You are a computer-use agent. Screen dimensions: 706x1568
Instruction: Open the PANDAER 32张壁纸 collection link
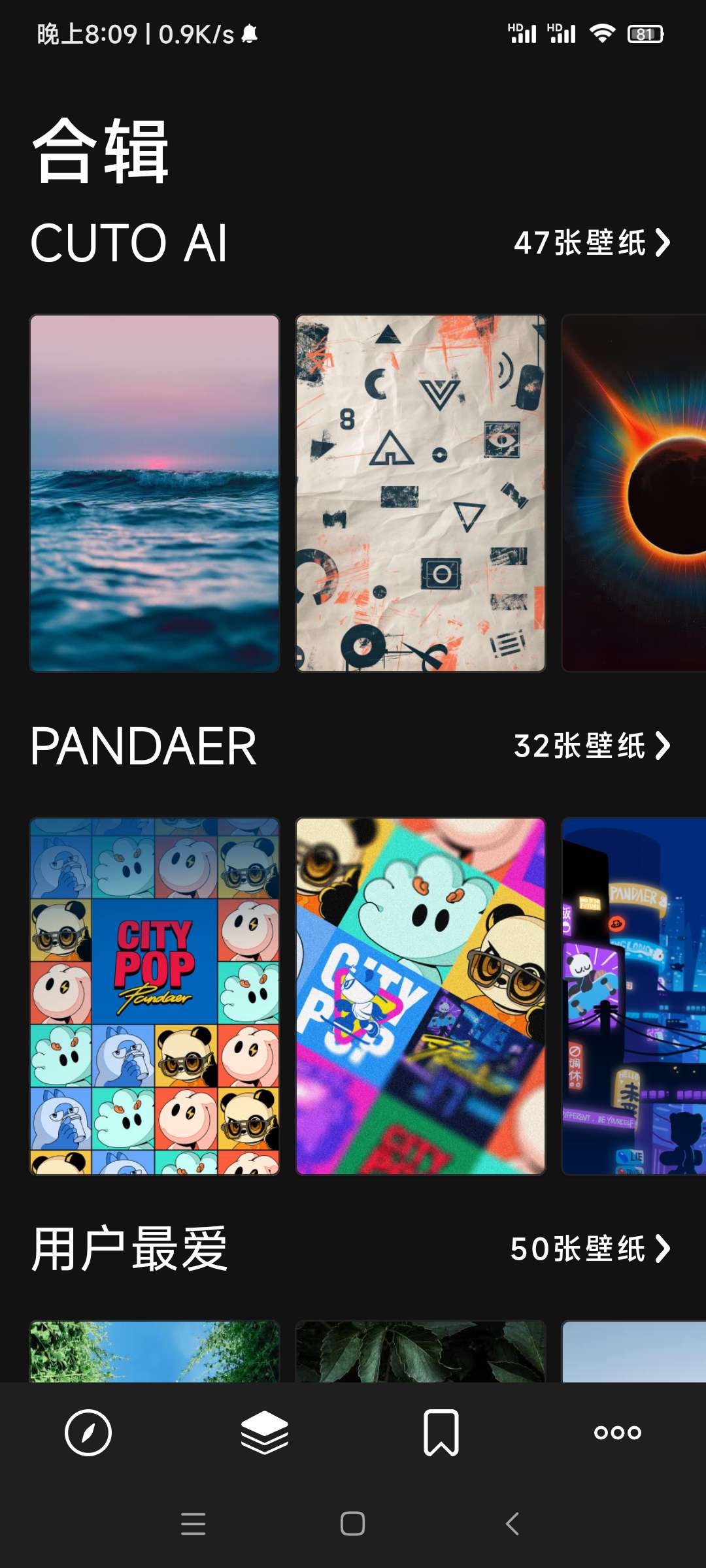click(592, 746)
